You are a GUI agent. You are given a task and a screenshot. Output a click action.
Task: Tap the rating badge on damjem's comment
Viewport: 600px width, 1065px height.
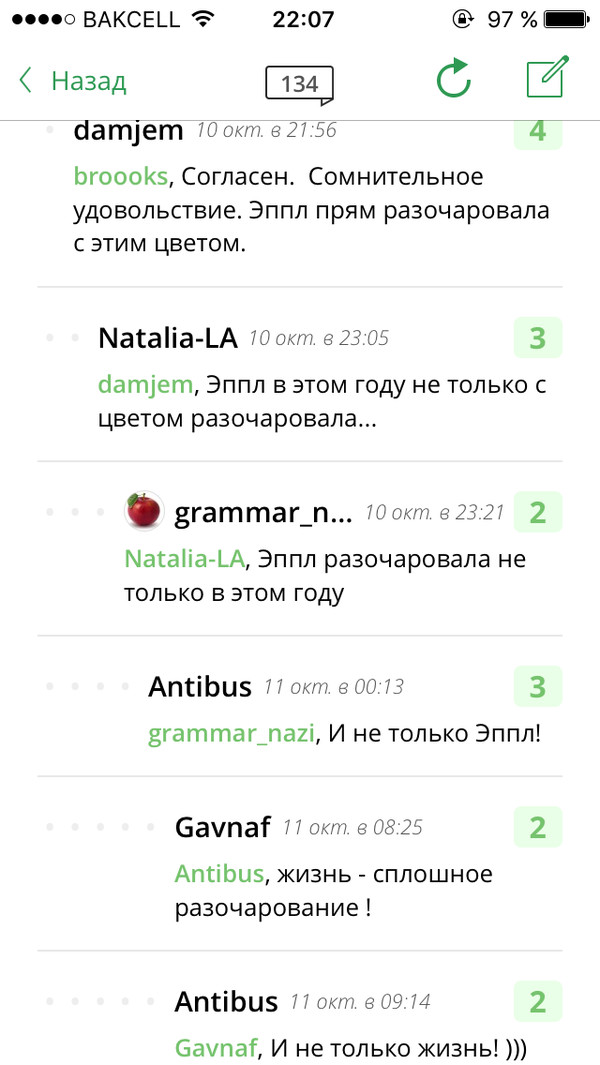(538, 133)
